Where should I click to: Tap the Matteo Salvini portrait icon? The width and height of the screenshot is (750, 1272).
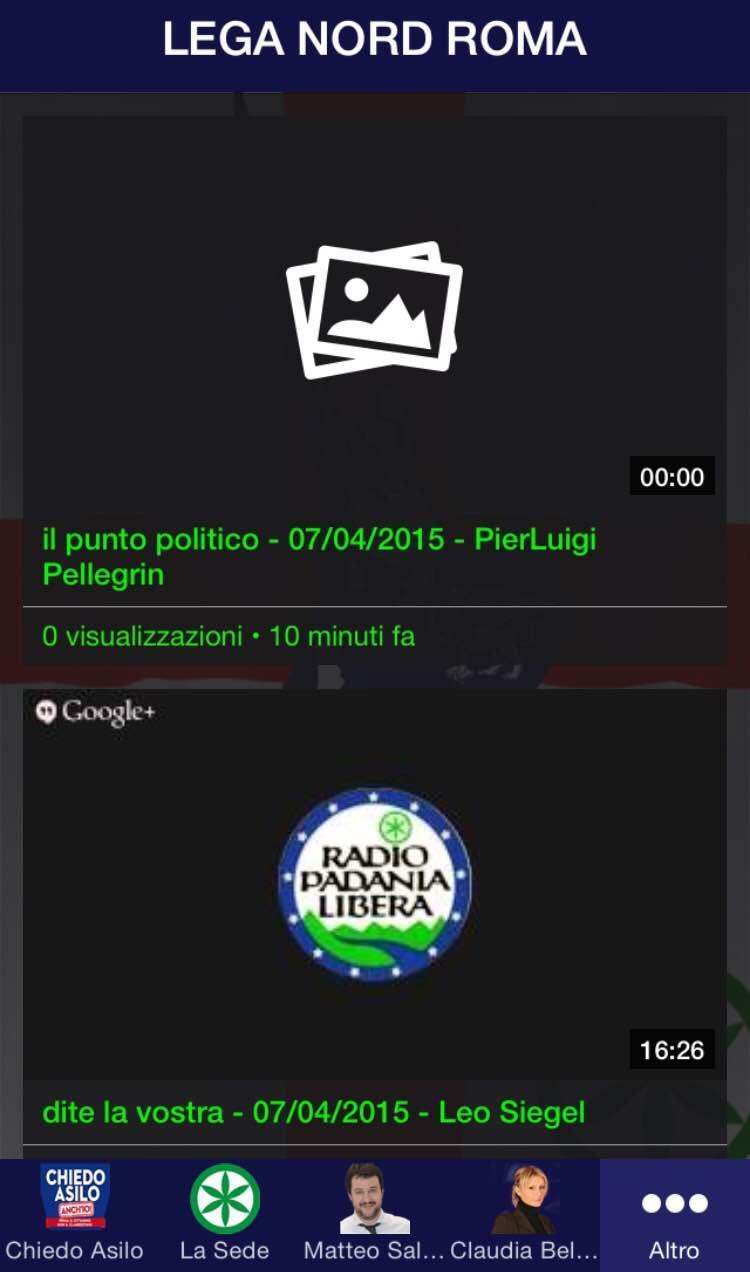(x=375, y=1199)
